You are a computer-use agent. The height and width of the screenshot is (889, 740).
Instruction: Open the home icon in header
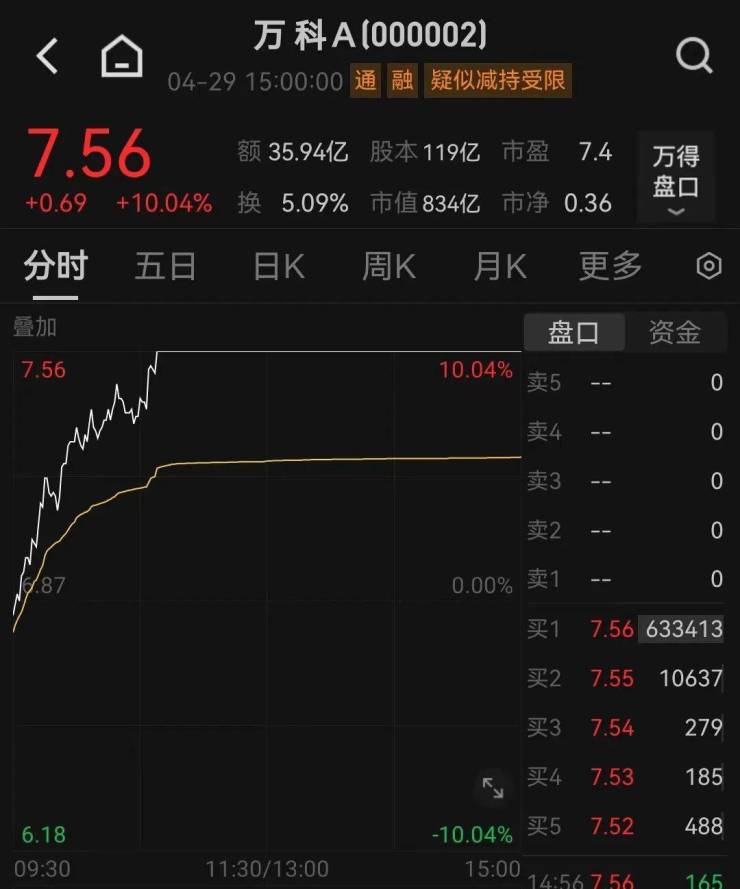coord(122,56)
